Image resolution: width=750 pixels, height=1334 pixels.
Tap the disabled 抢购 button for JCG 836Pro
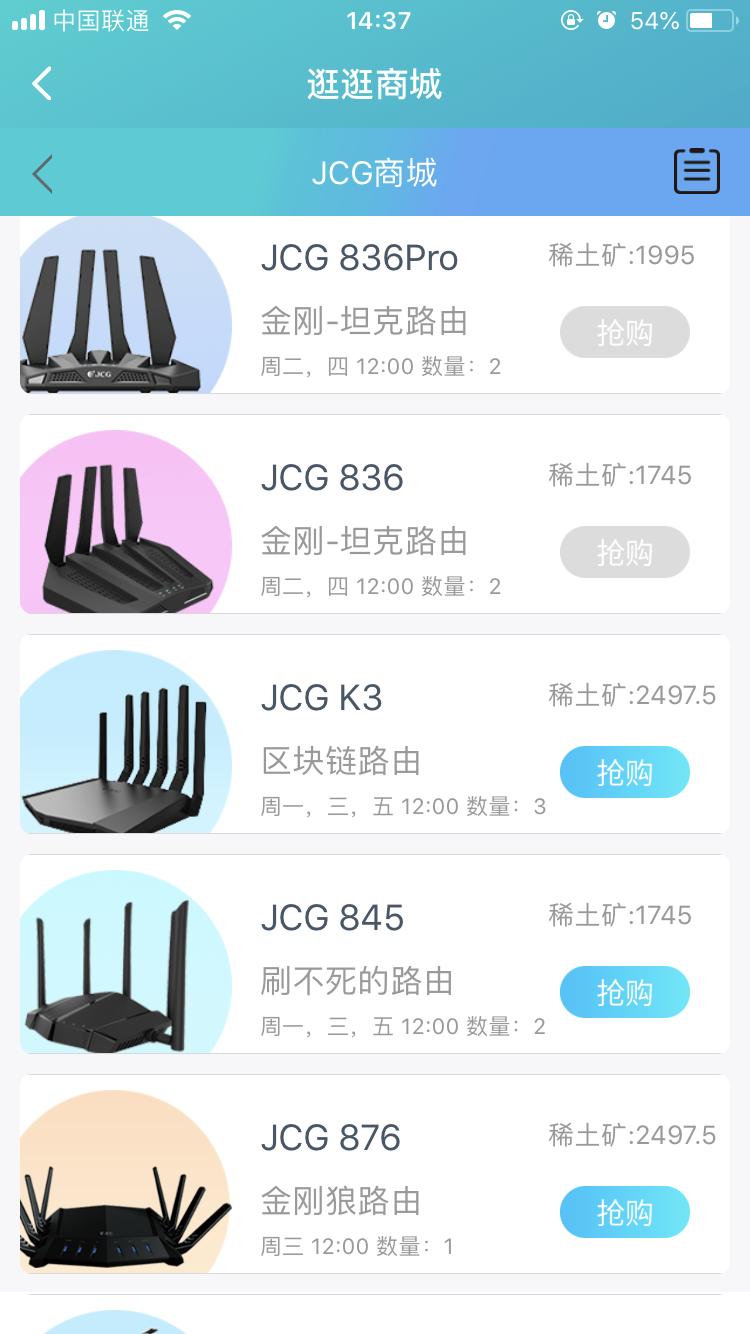click(x=624, y=332)
